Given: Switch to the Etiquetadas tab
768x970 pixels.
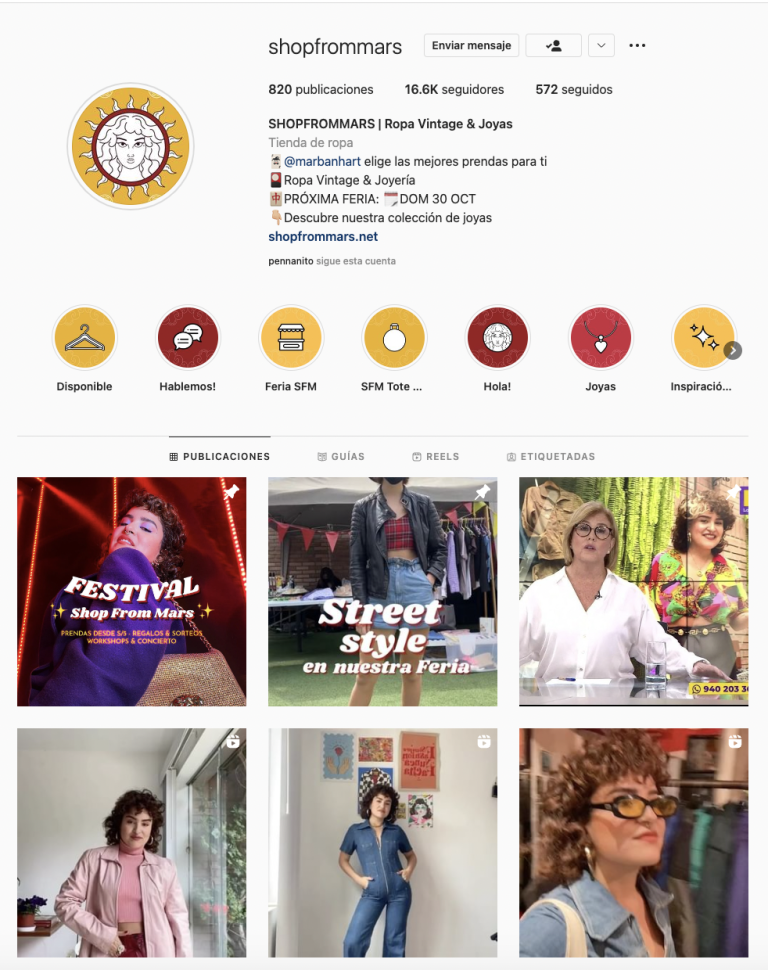Looking at the screenshot, I should point(551,457).
